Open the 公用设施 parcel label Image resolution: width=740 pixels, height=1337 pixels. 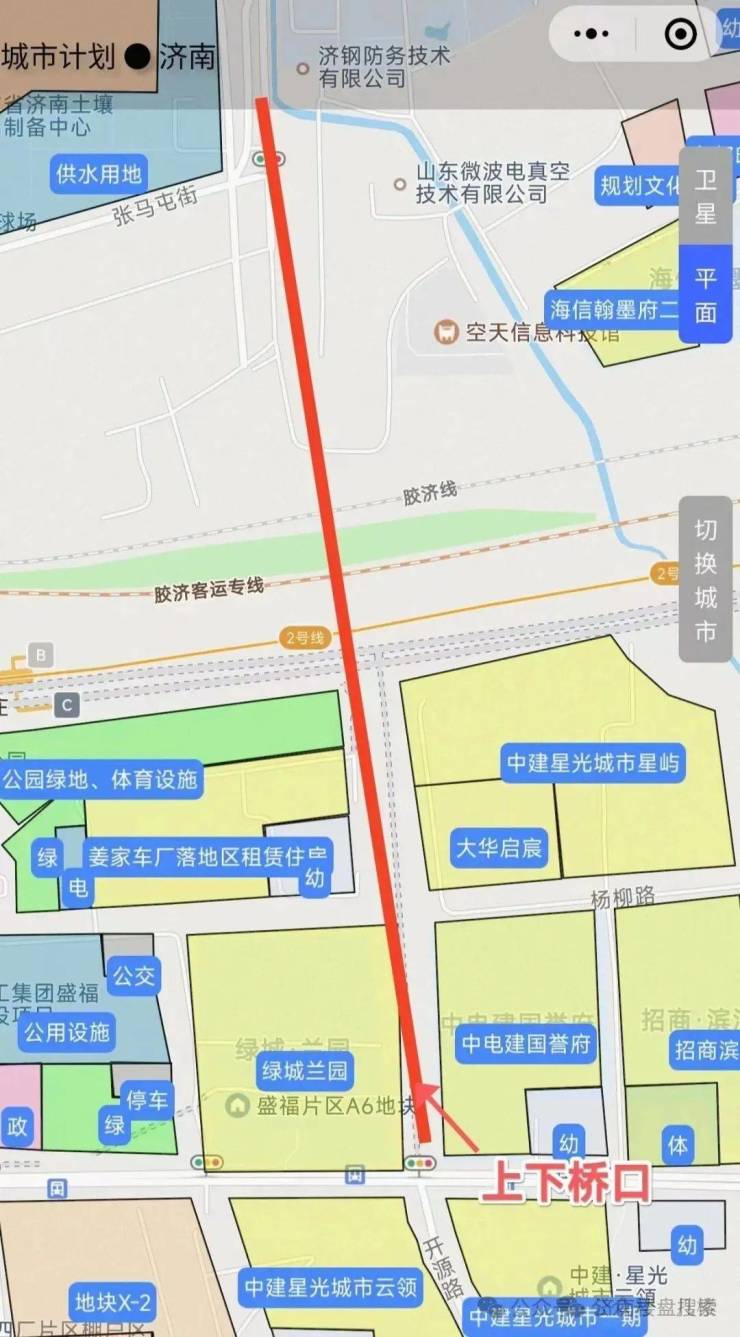pos(67,1031)
